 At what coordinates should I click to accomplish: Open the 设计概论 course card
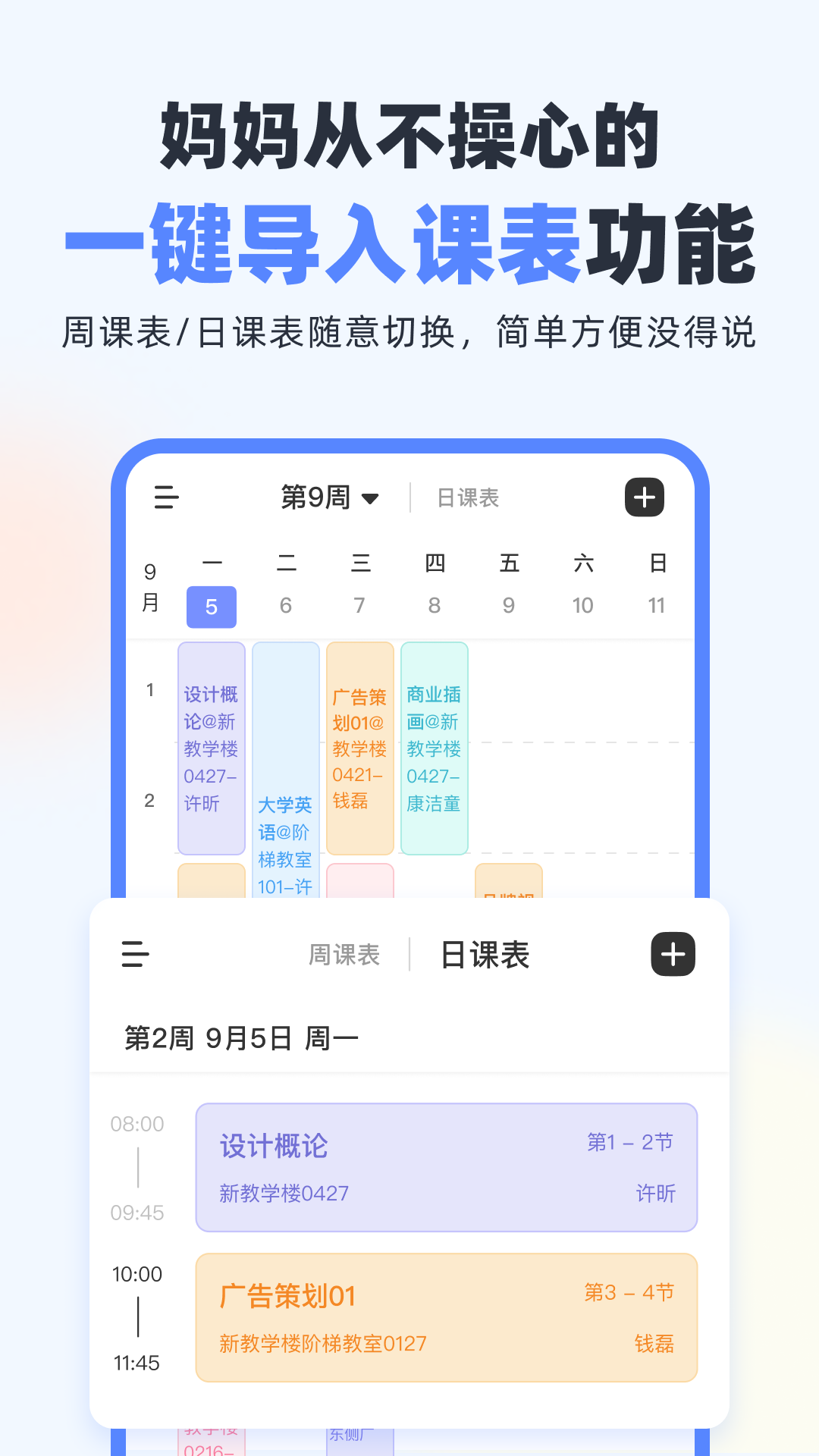(x=446, y=1166)
